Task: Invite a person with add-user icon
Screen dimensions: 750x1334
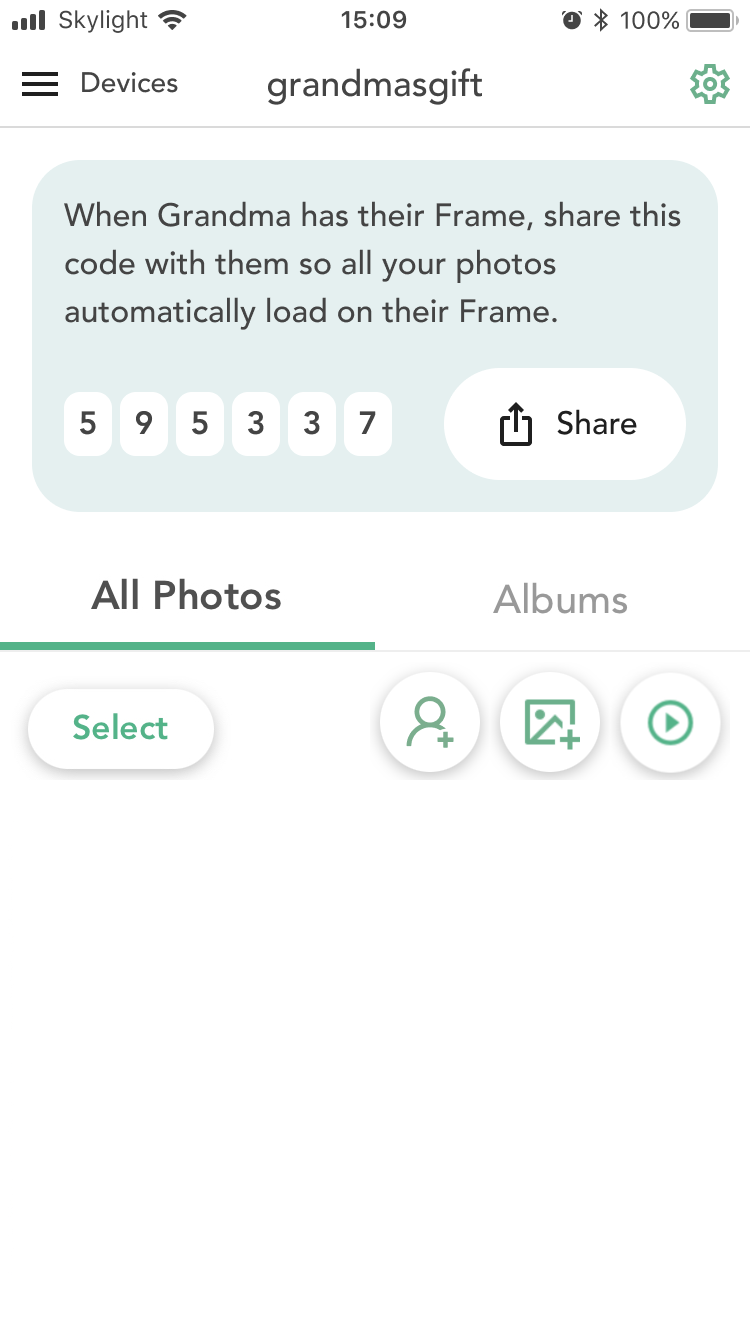Action: click(430, 723)
